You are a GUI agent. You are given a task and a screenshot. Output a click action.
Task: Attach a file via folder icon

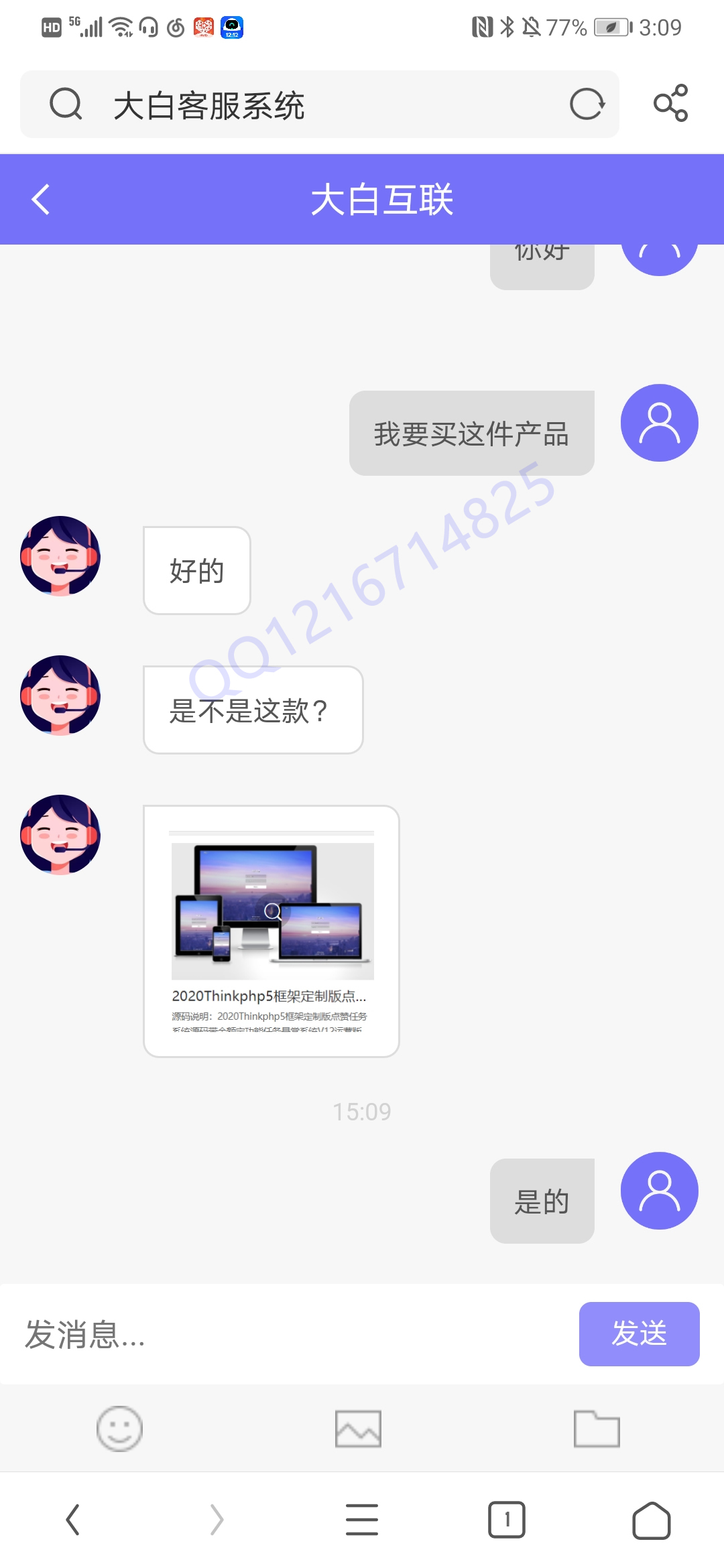pos(597,1428)
